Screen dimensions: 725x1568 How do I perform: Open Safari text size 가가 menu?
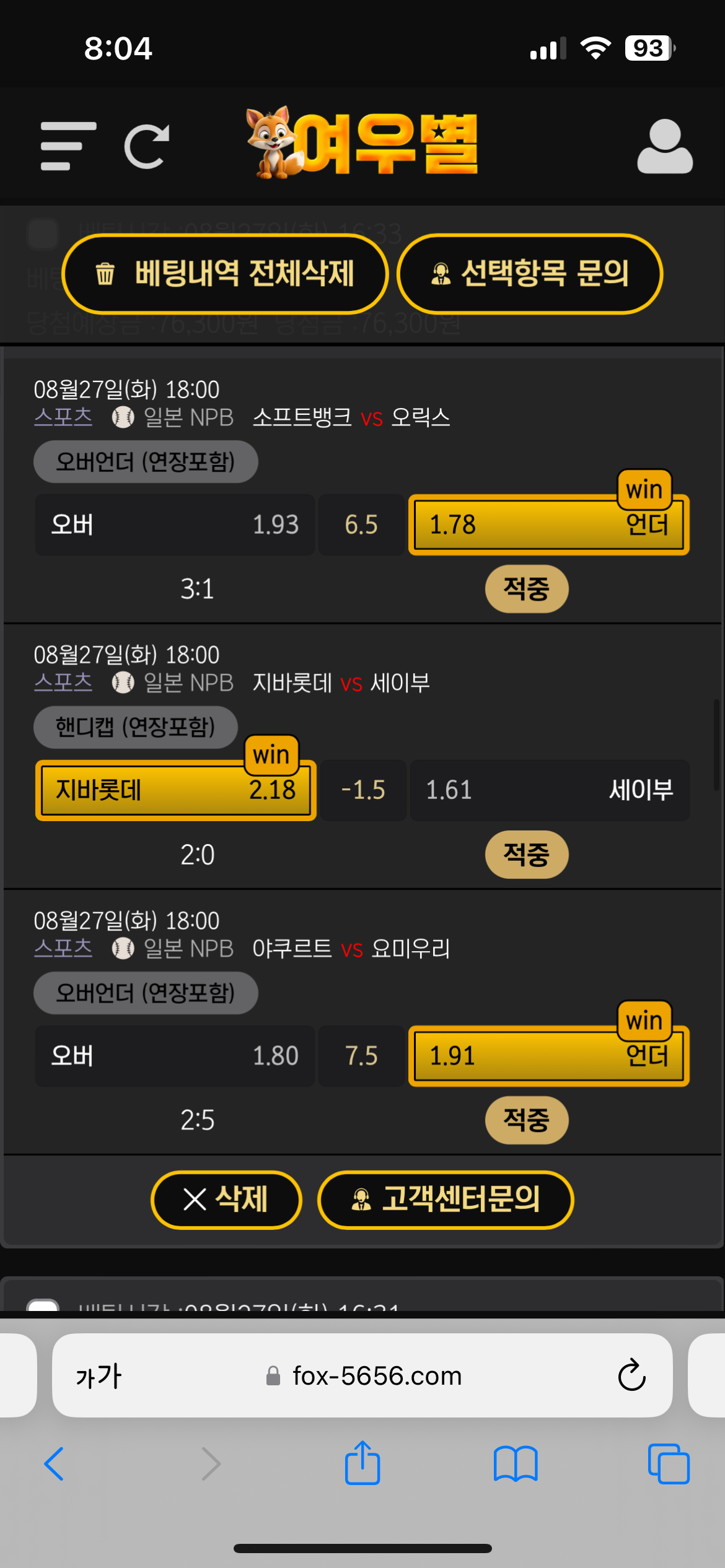(99, 1376)
